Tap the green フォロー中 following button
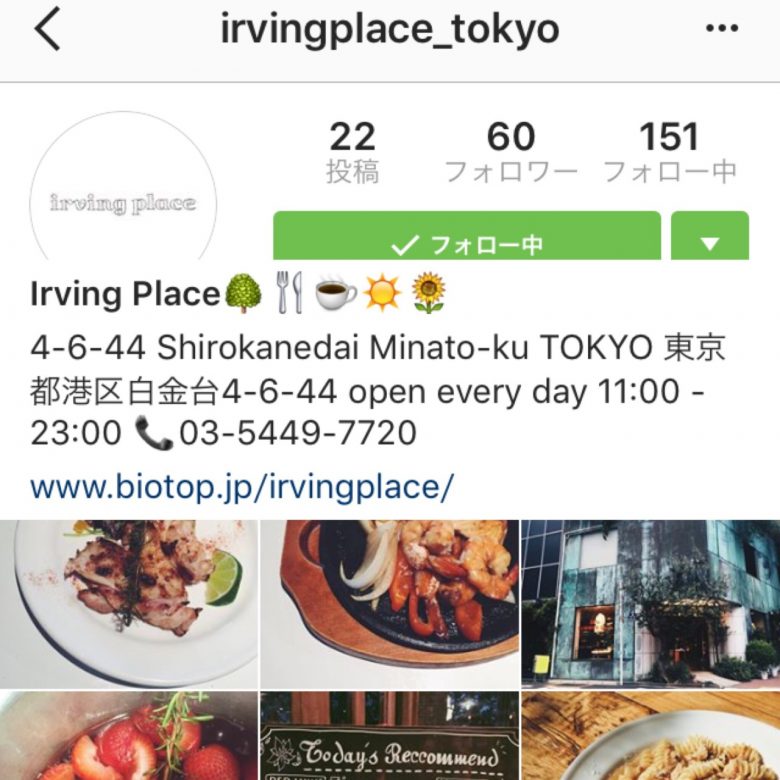780x780 pixels. coord(467,238)
